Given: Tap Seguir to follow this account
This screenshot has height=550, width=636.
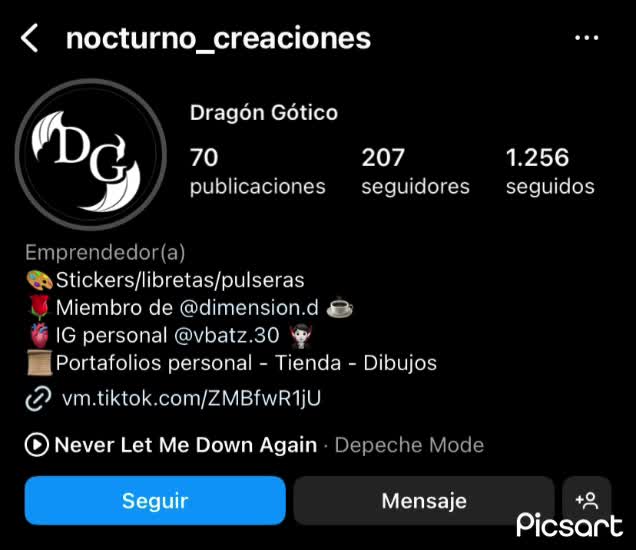Looking at the screenshot, I should [155, 500].
